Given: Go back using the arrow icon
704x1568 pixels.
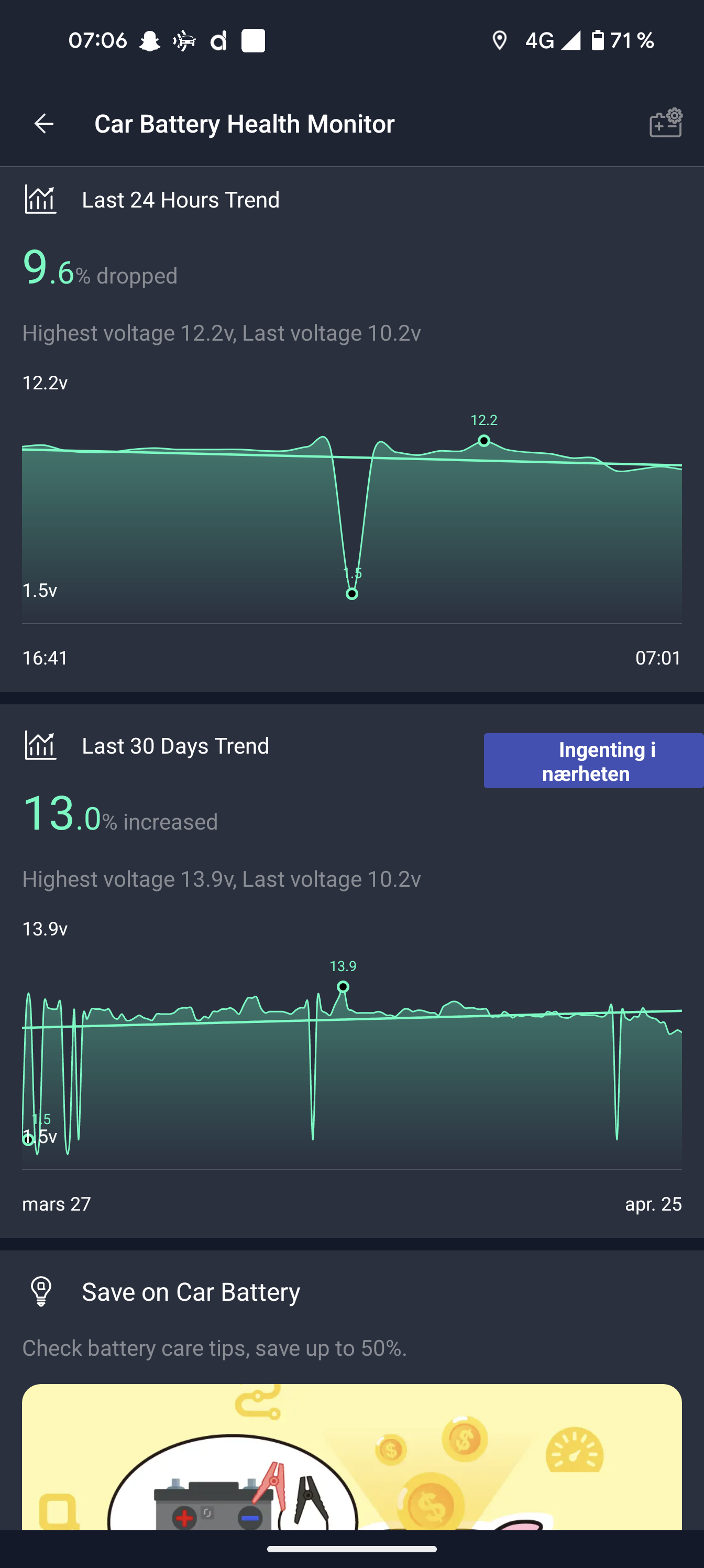Looking at the screenshot, I should (44, 124).
